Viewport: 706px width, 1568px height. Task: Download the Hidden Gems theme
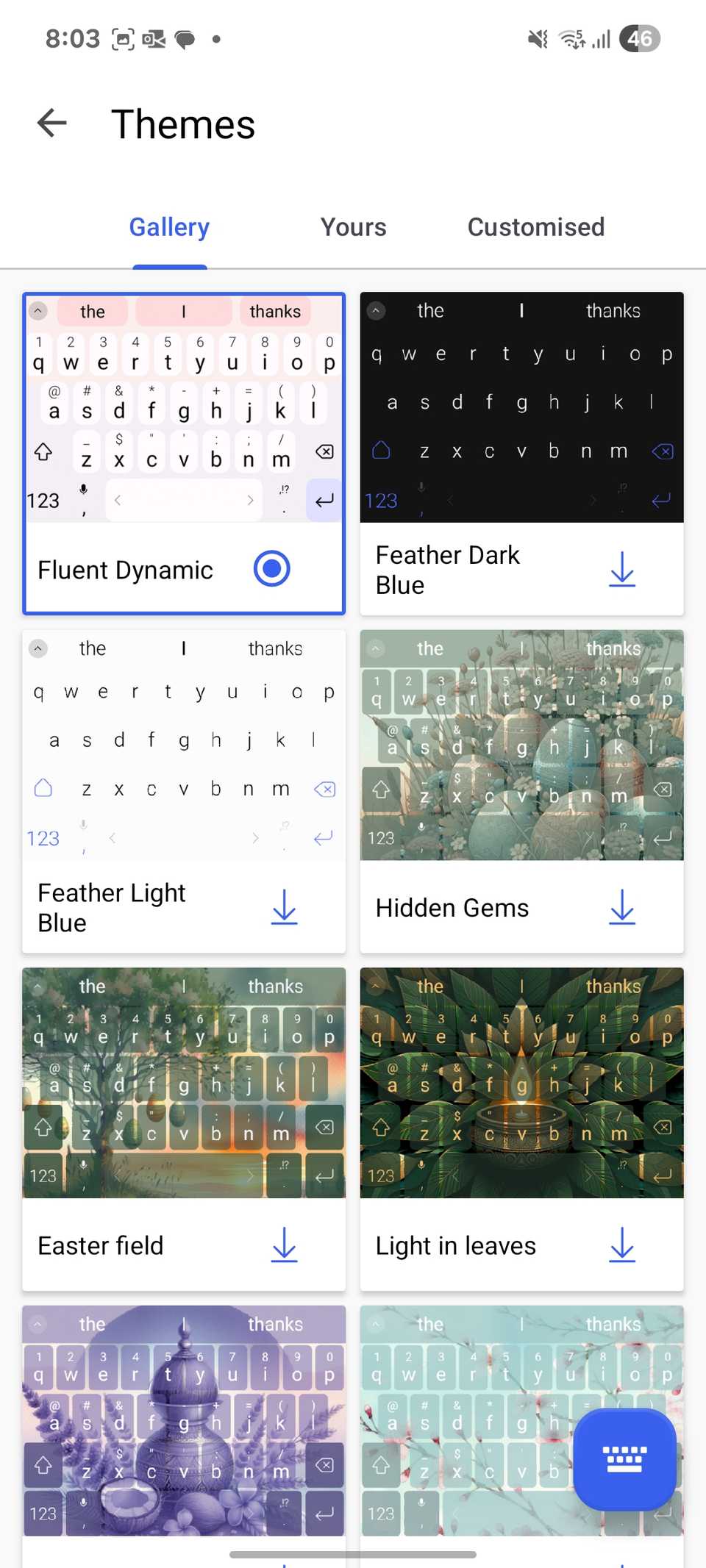point(622,907)
